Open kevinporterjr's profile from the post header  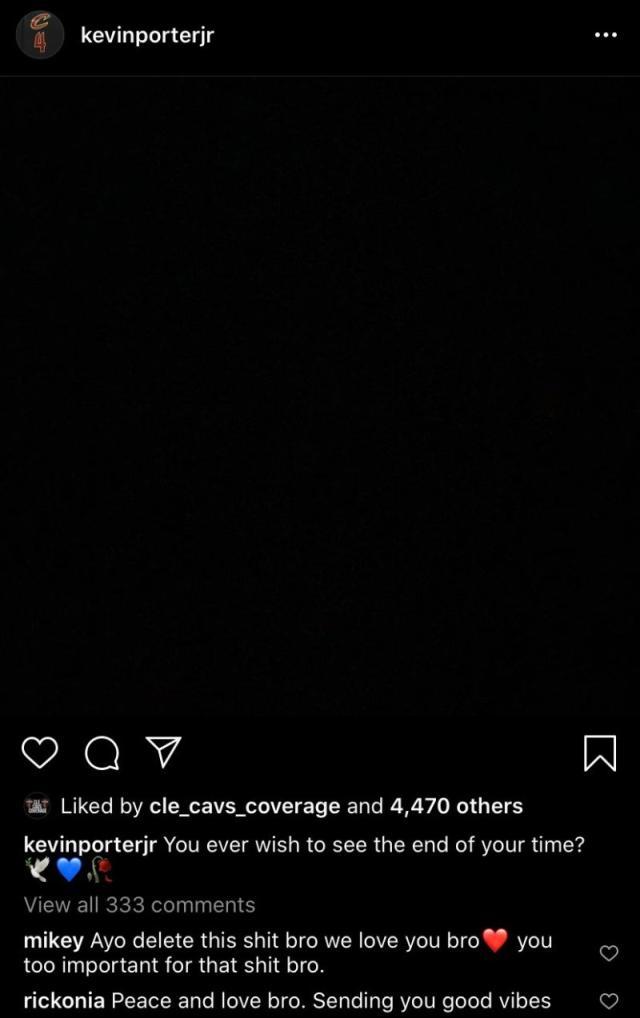click(x=147, y=36)
